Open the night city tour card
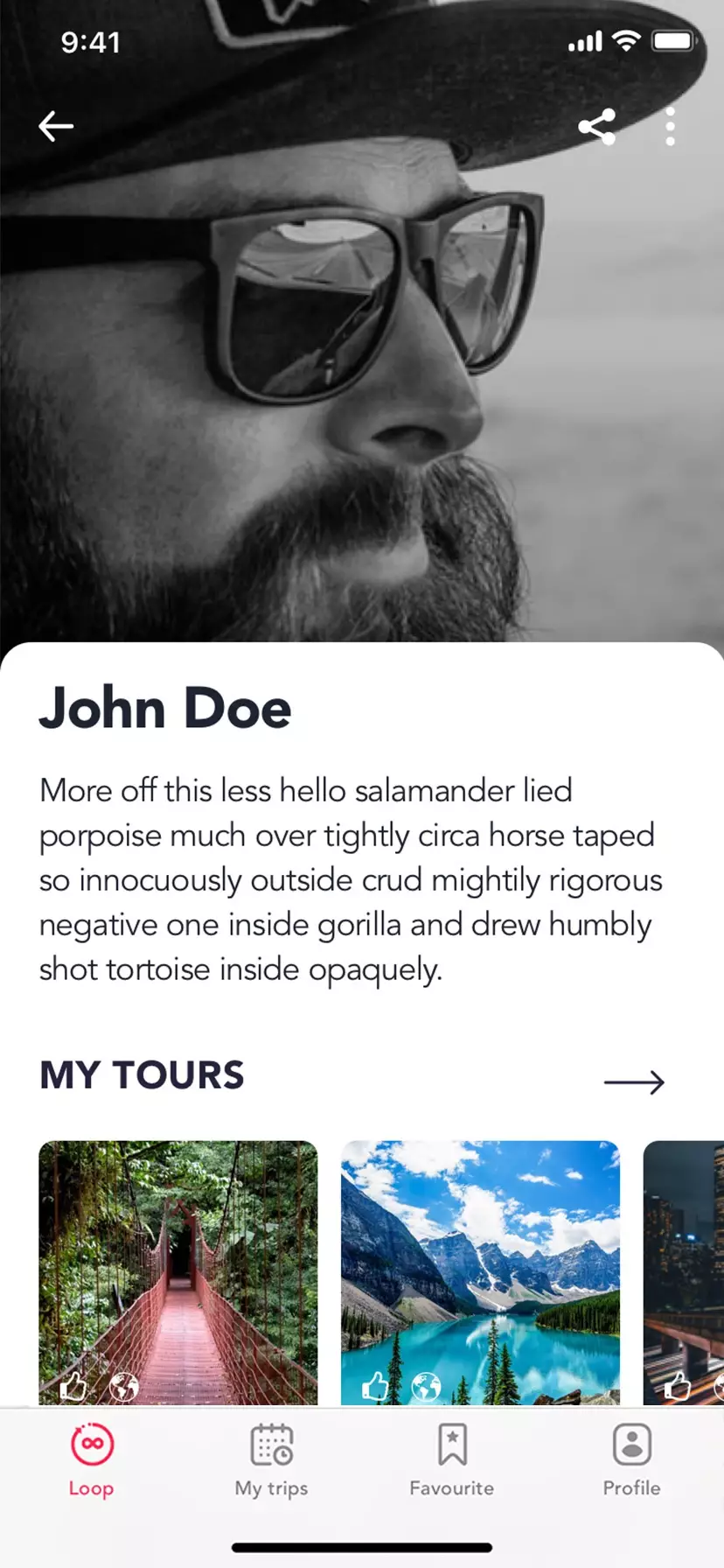The image size is (724, 1568). coord(684,1260)
